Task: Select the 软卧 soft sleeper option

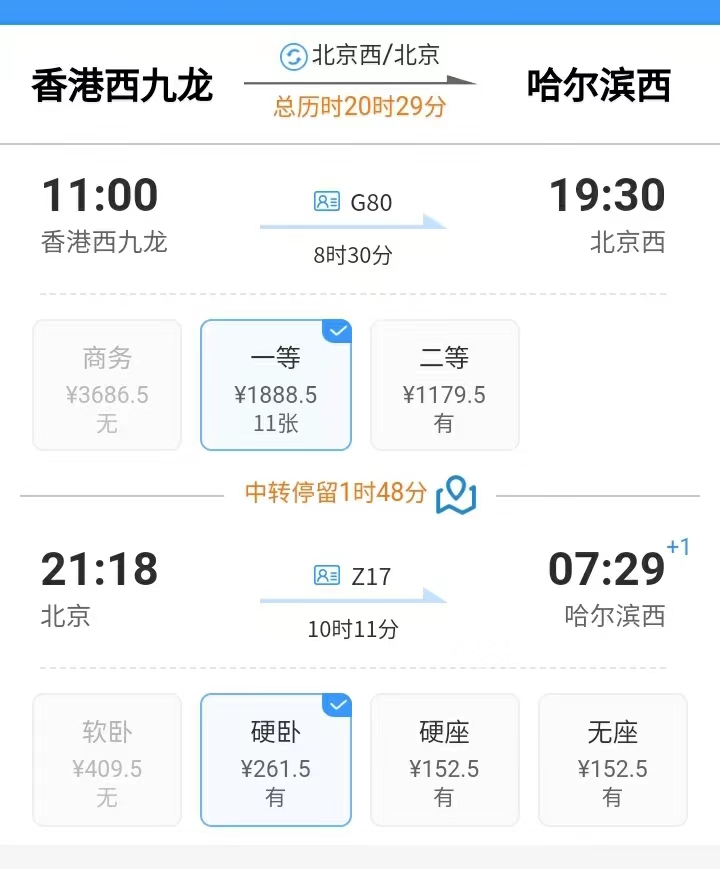Action: tap(107, 759)
